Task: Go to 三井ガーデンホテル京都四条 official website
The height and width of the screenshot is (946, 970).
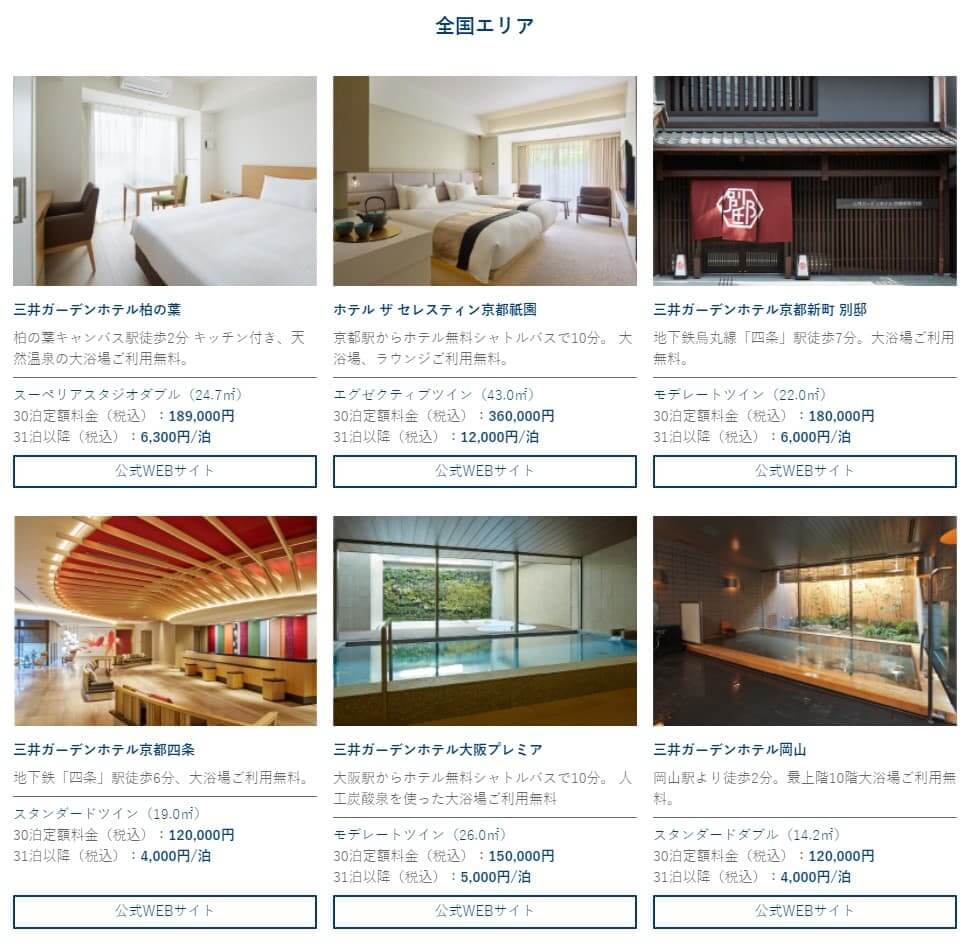Action: 165,911
